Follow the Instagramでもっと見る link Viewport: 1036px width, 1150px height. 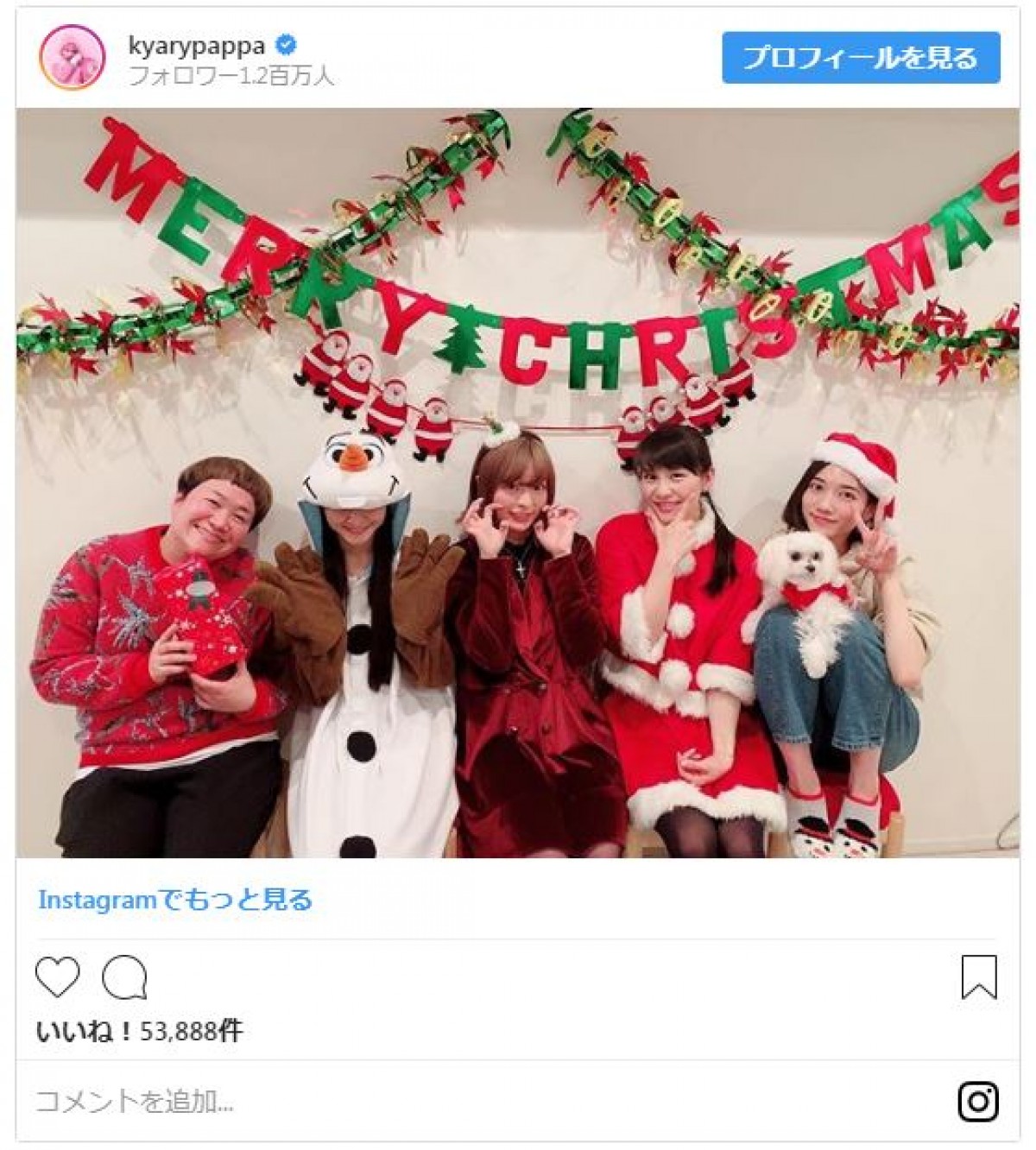[x=175, y=900]
